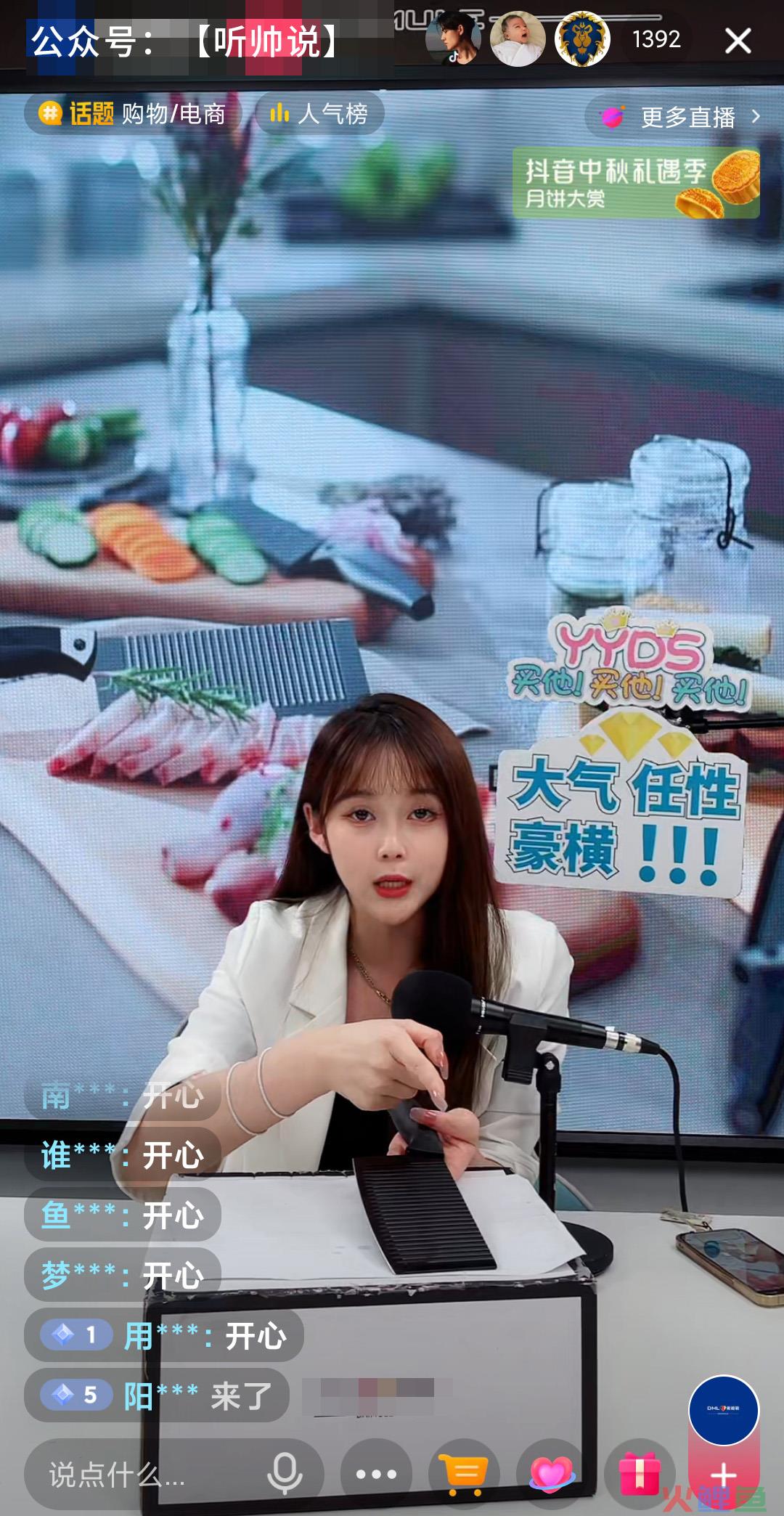
Task: Open the three-dot more options menu
Action: tap(376, 1474)
